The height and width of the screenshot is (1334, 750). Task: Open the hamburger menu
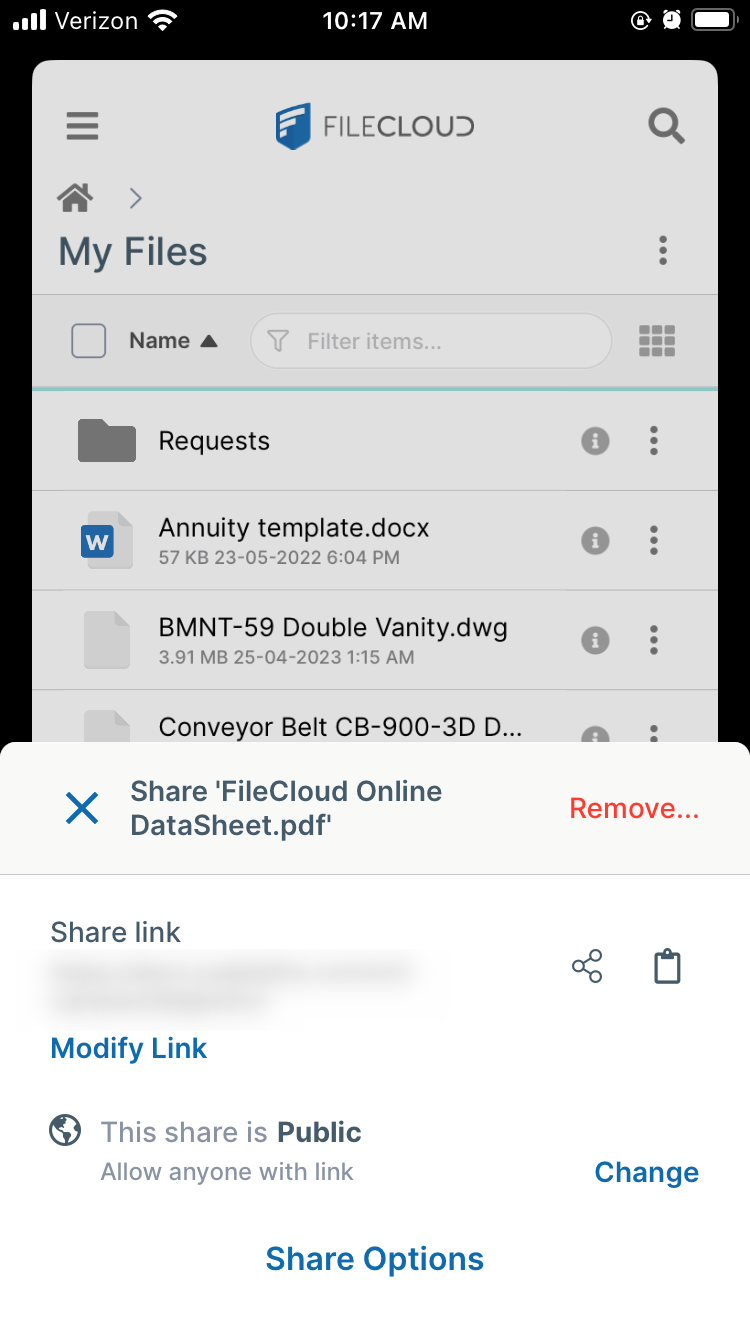(83, 126)
